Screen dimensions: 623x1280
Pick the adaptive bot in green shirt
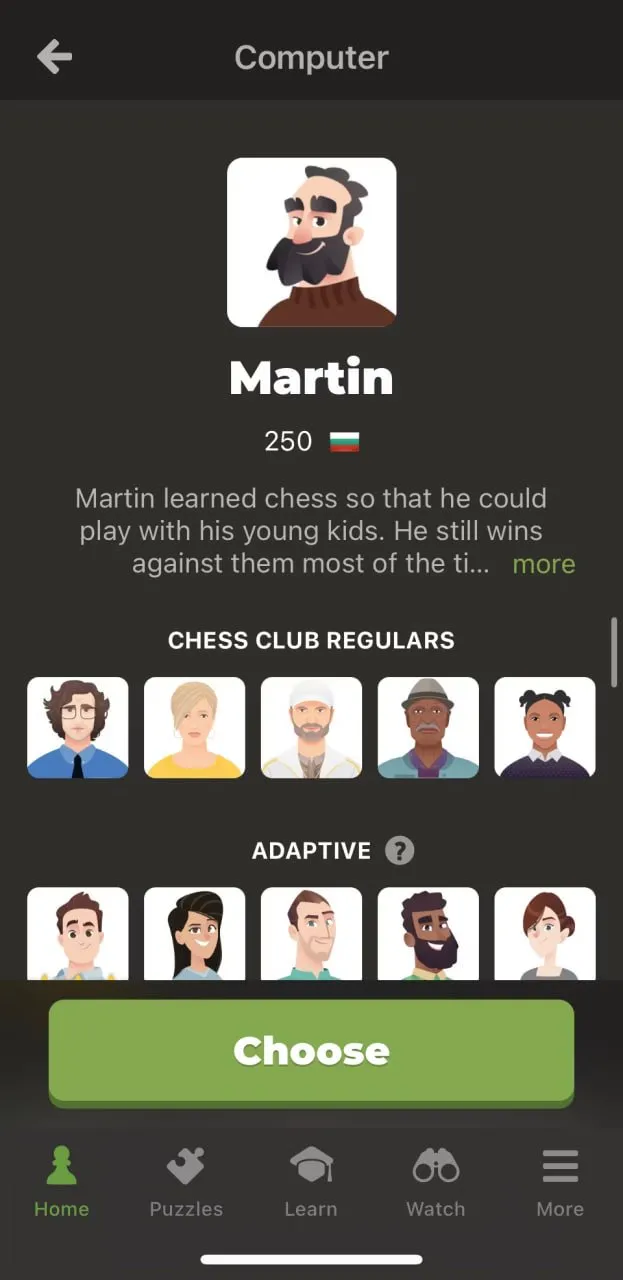tap(311, 933)
